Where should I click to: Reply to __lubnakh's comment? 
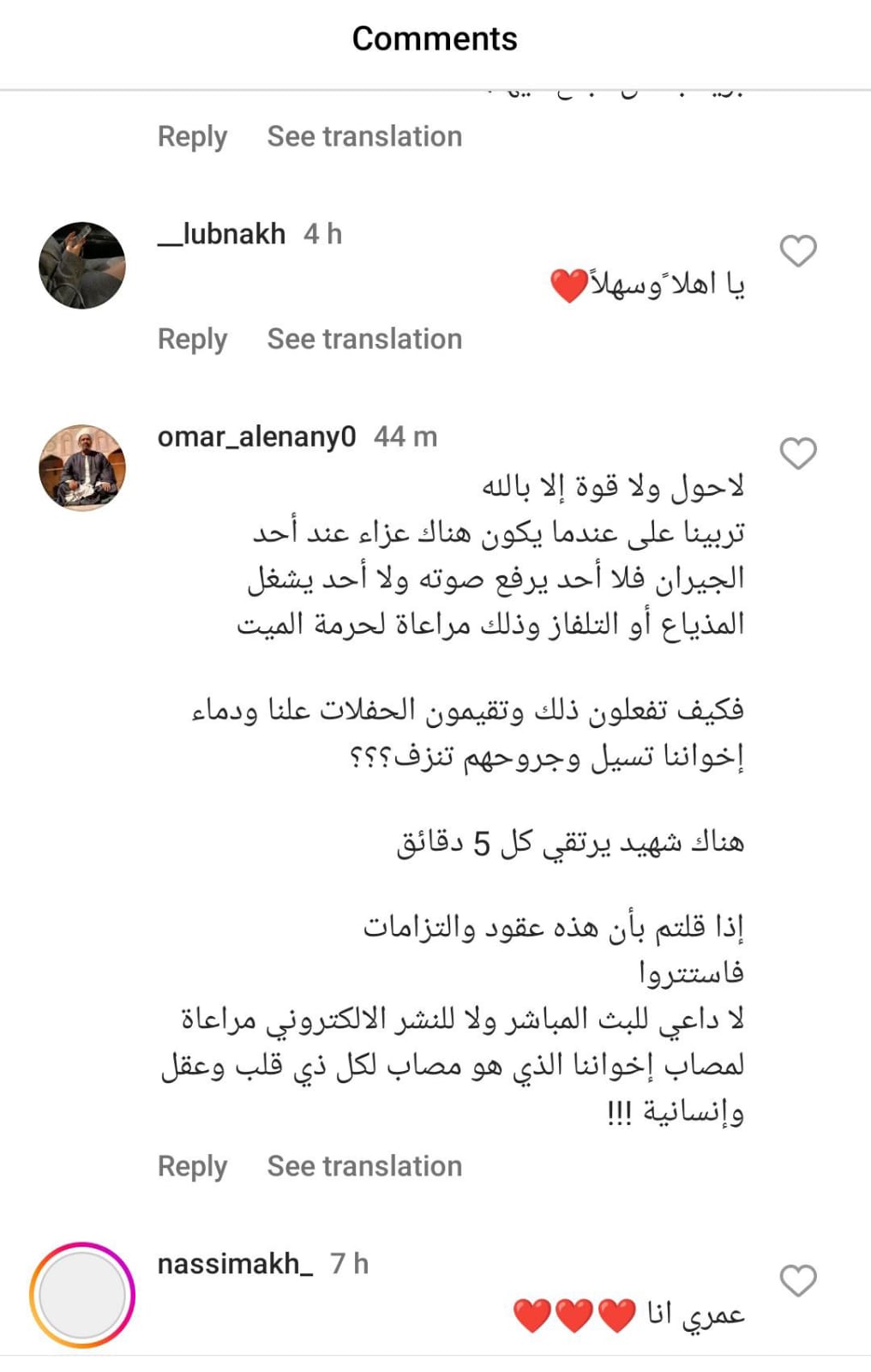192,340
